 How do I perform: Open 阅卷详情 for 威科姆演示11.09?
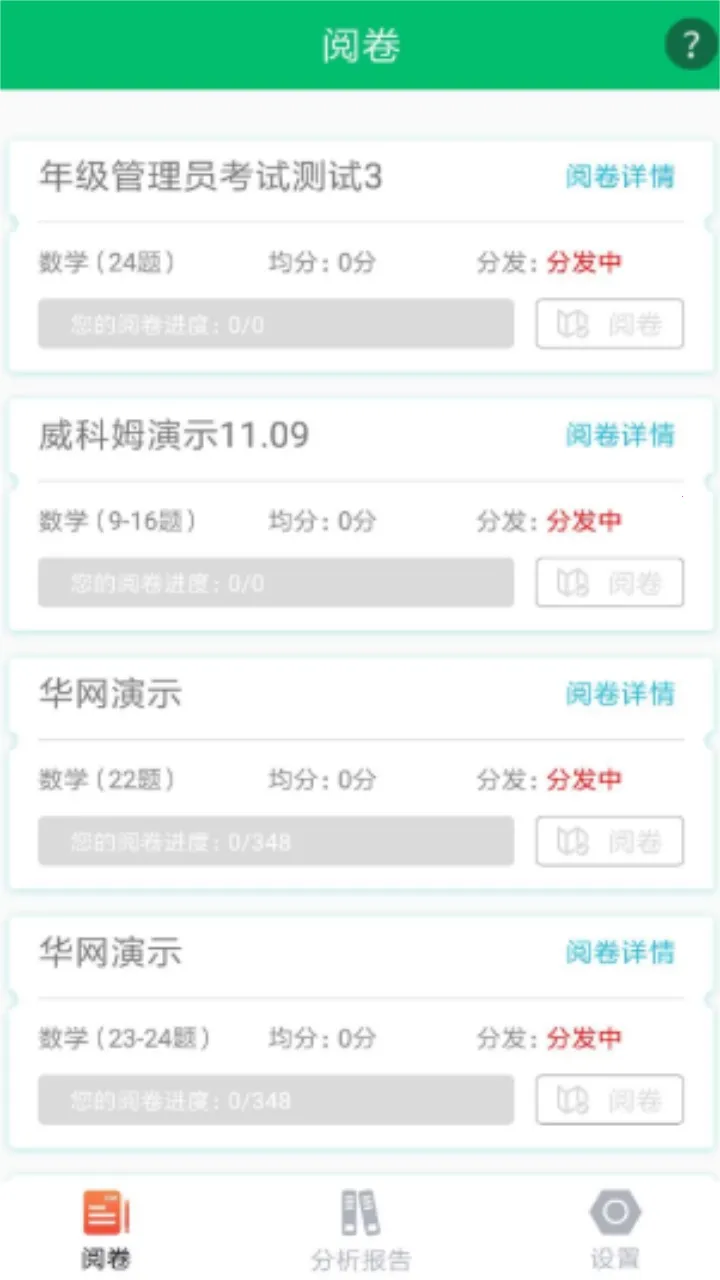tap(619, 436)
